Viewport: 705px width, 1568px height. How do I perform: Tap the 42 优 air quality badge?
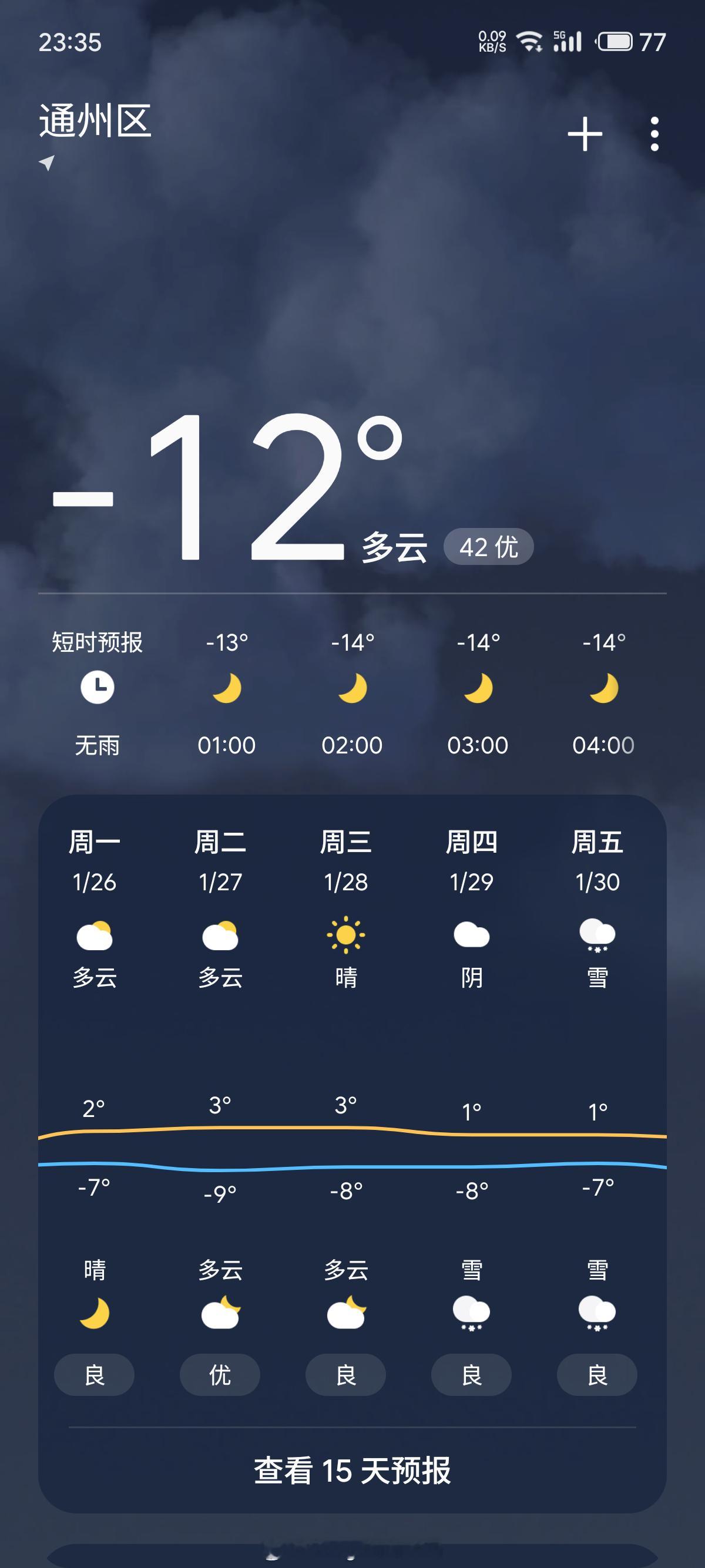pos(488,547)
